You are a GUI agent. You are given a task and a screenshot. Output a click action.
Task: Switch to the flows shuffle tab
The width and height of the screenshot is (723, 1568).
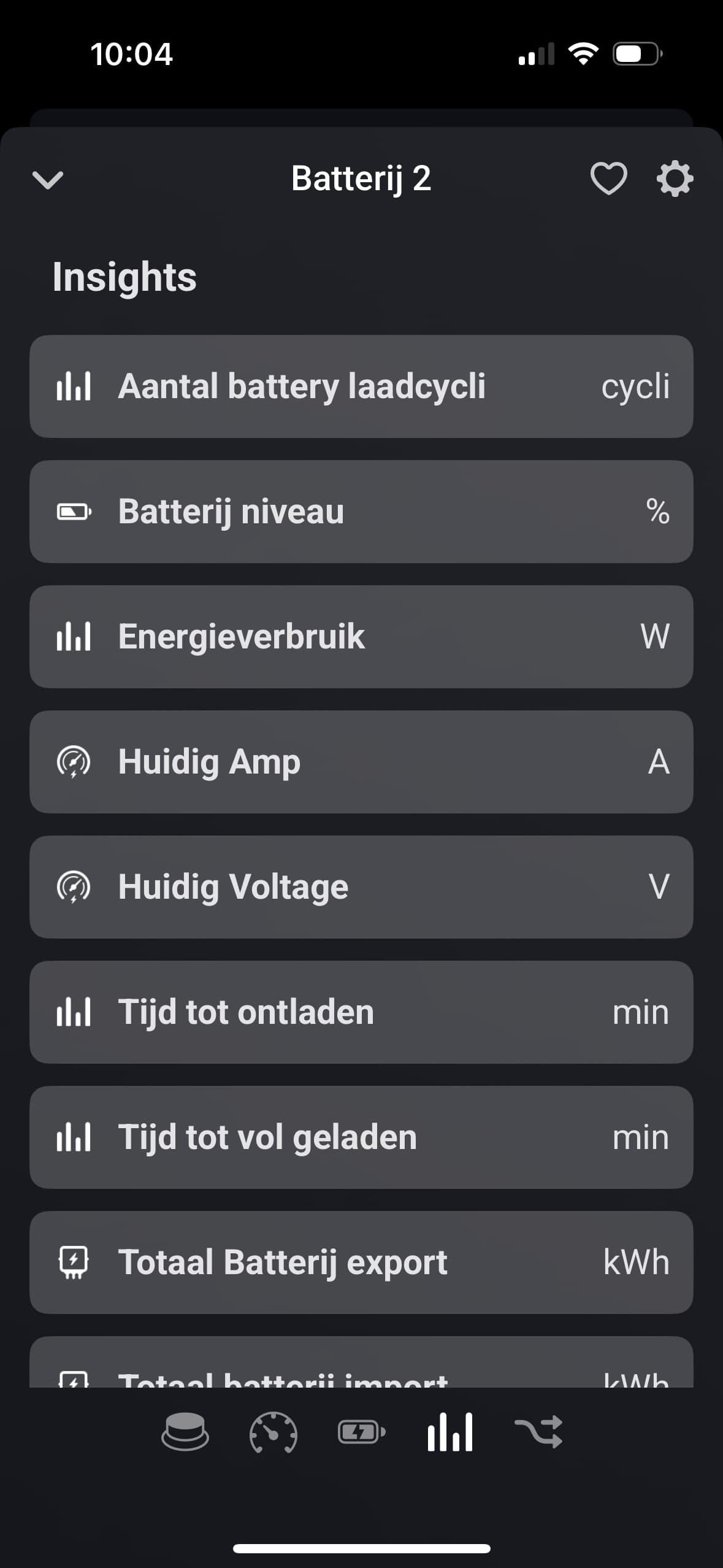pyautogui.click(x=538, y=1432)
